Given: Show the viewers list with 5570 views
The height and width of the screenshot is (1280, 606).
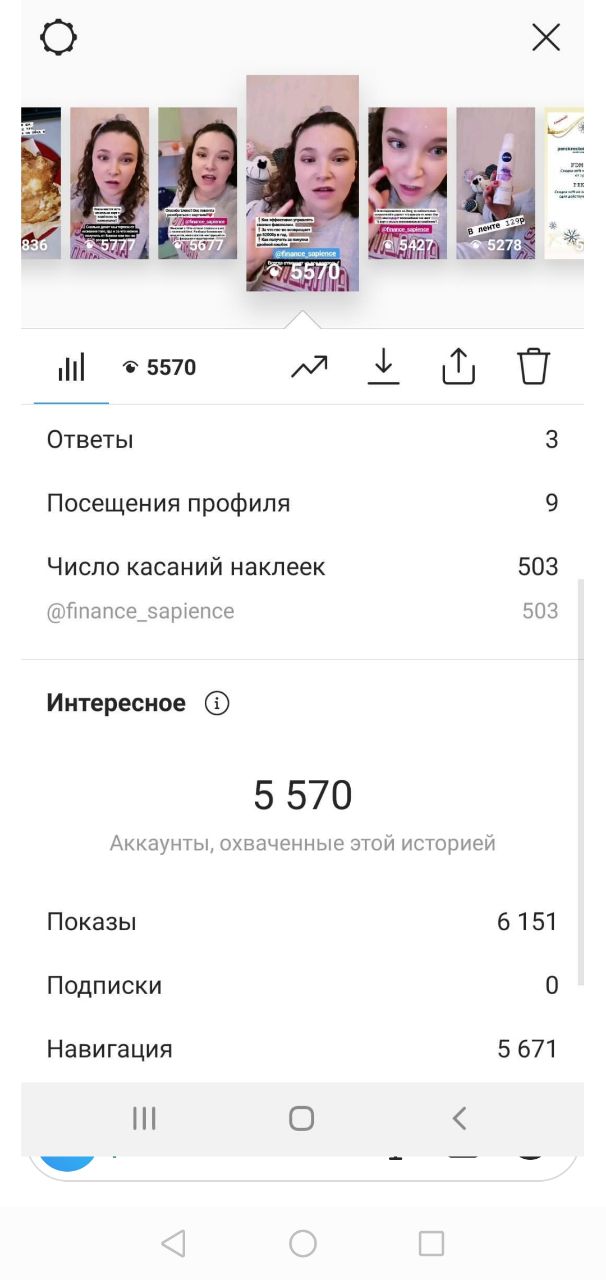Looking at the screenshot, I should (x=159, y=367).
